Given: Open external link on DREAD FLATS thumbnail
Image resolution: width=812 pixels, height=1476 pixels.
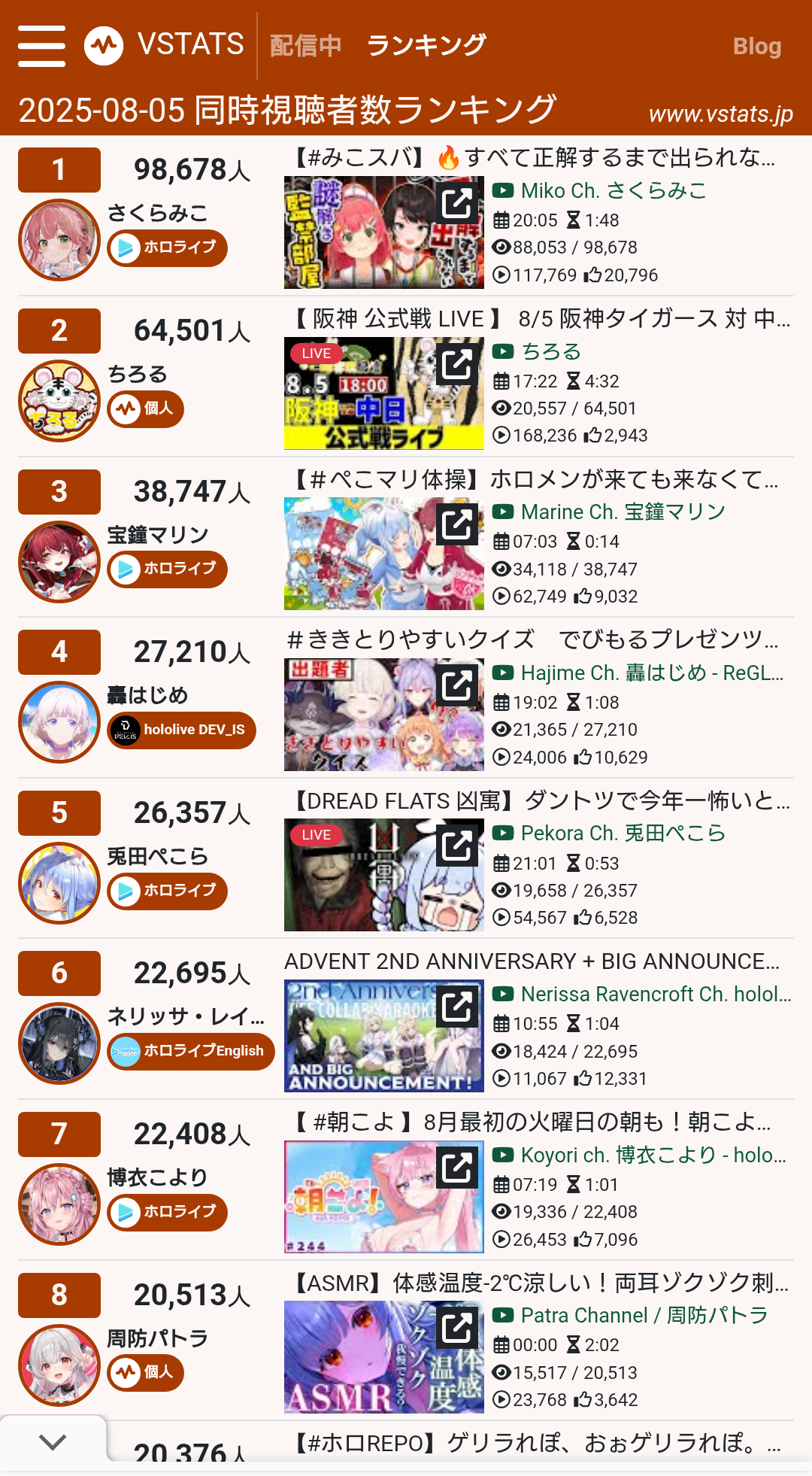Looking at the screenshot, I should [x=457, y=846].
